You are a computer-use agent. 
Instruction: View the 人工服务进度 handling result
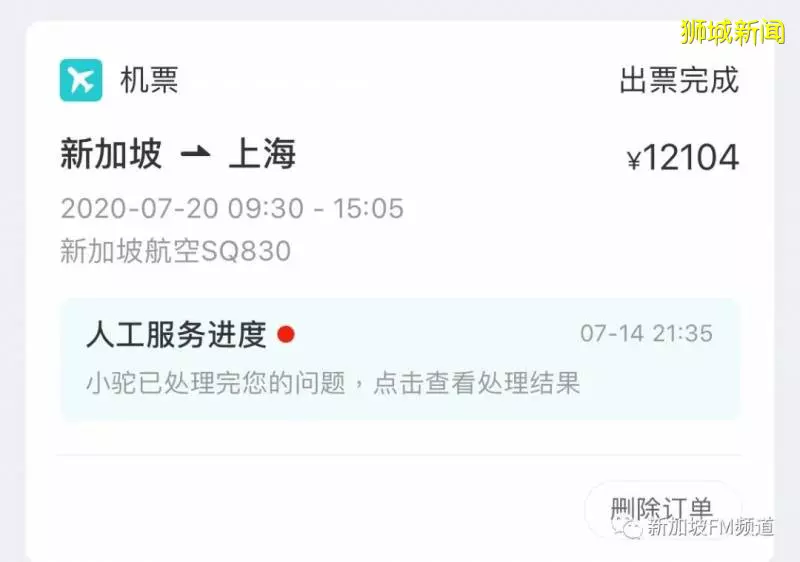tap(400, 358)
